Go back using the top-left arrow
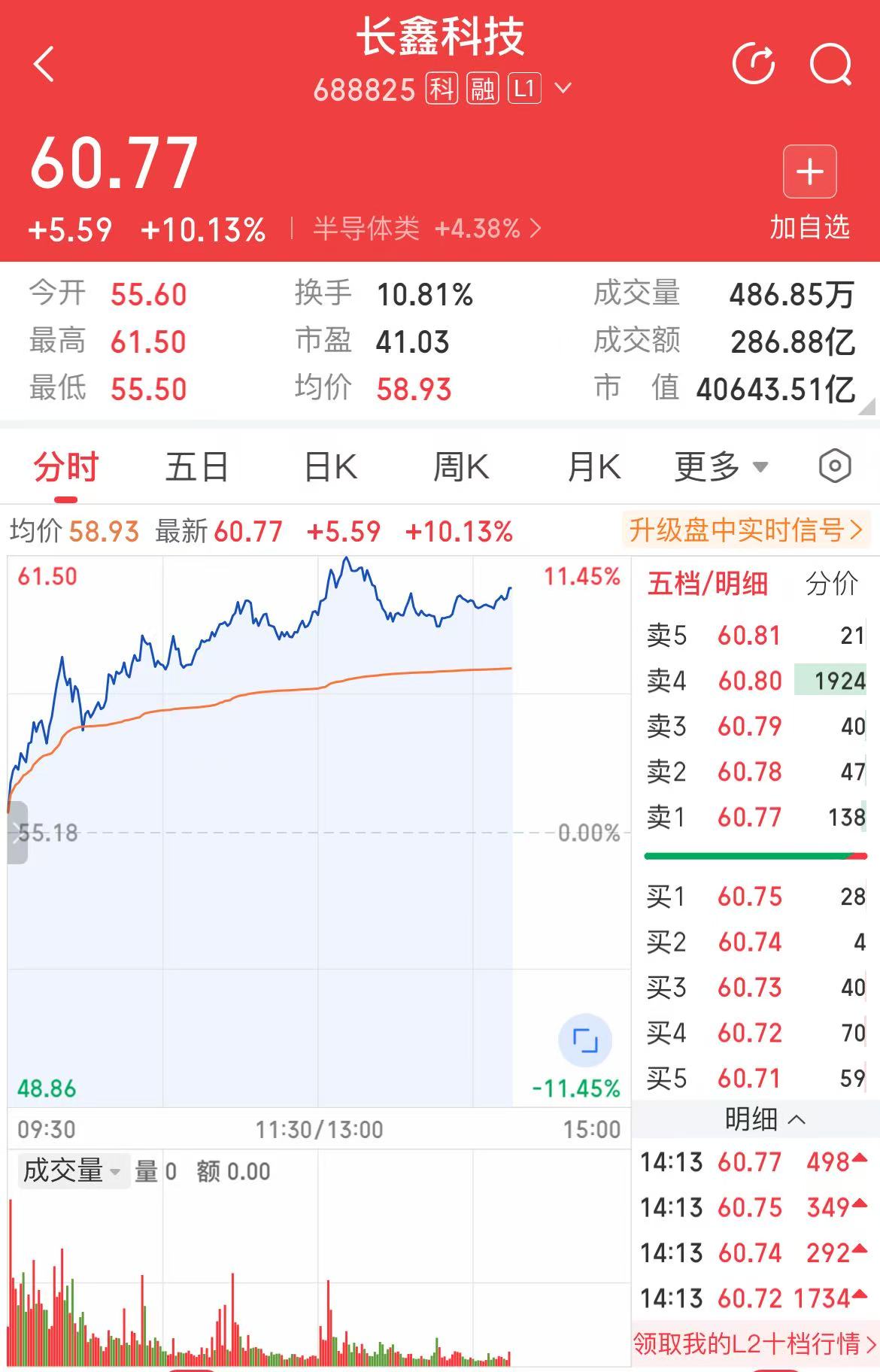The image size is (880, 1372). (x=44, y=64)
